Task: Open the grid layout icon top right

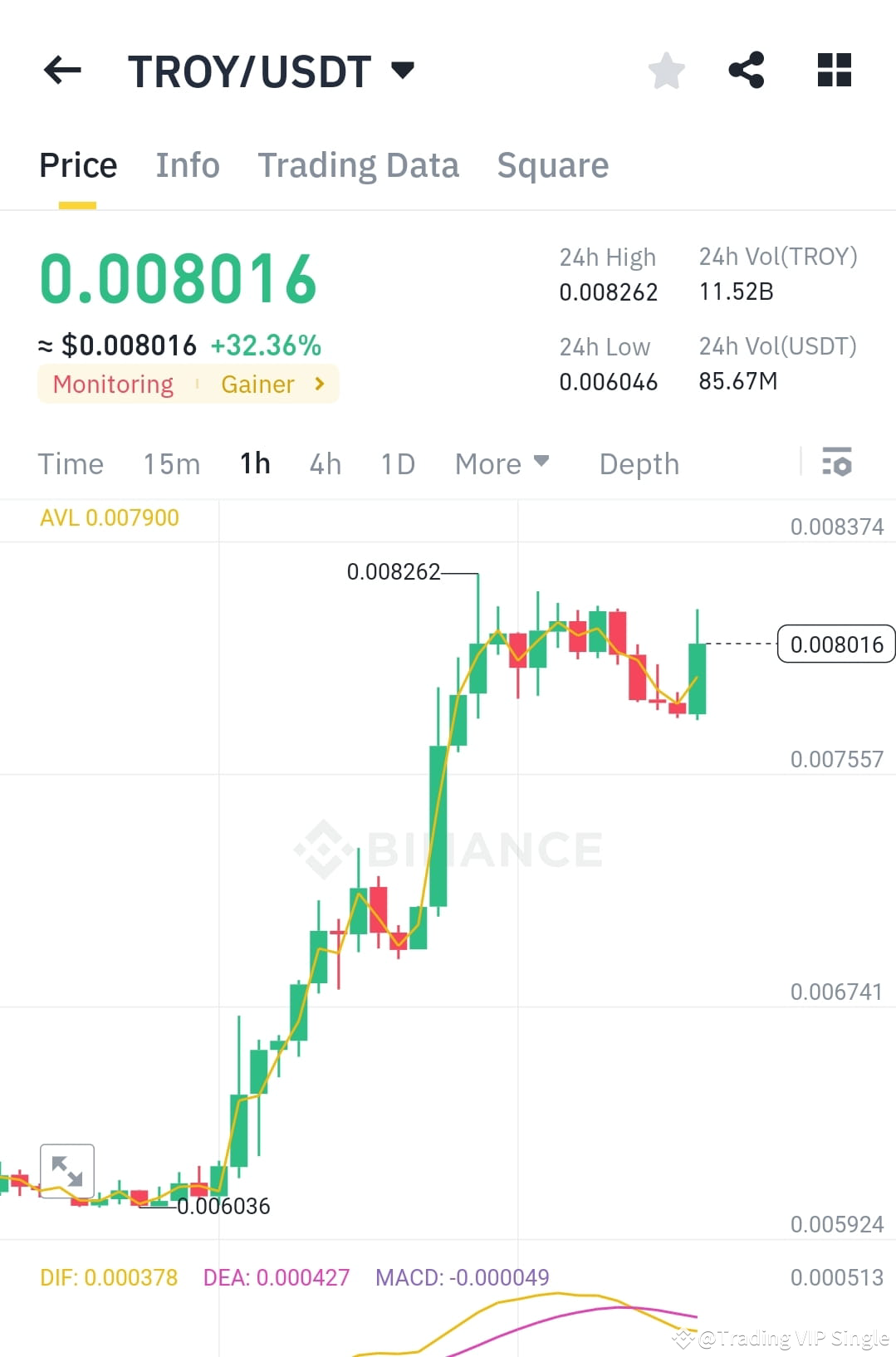Action: [x=833, y=71]
